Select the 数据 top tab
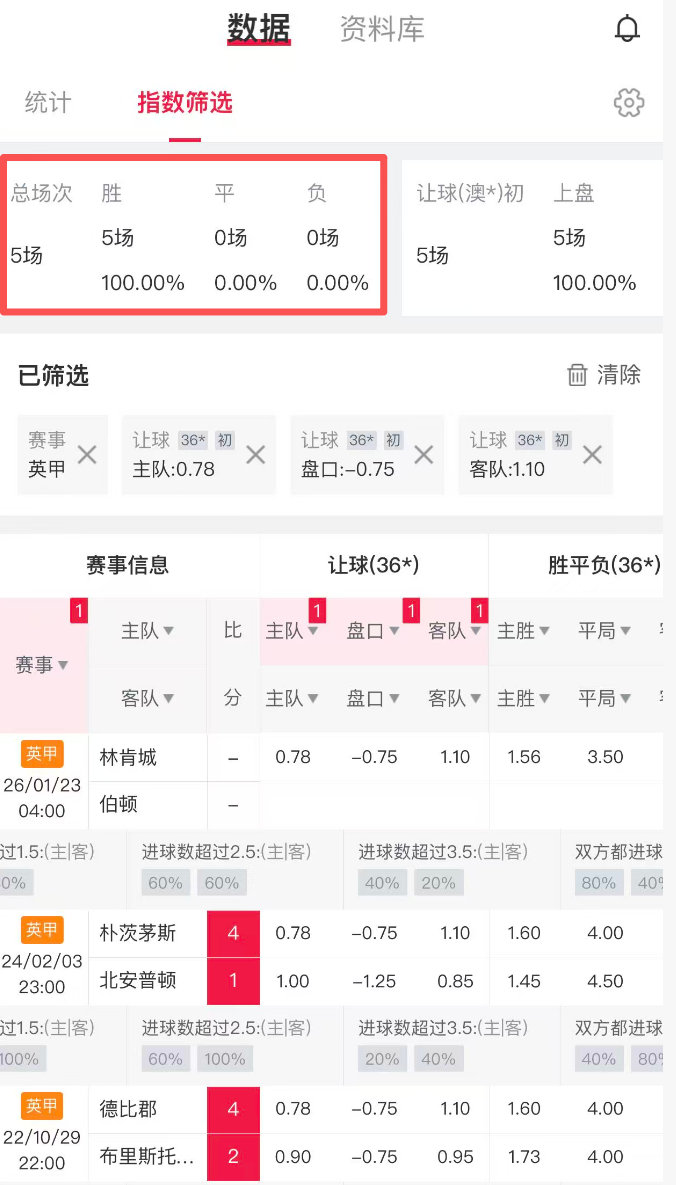This screenshot has height=1185, width=676. [x=259, y=29]
